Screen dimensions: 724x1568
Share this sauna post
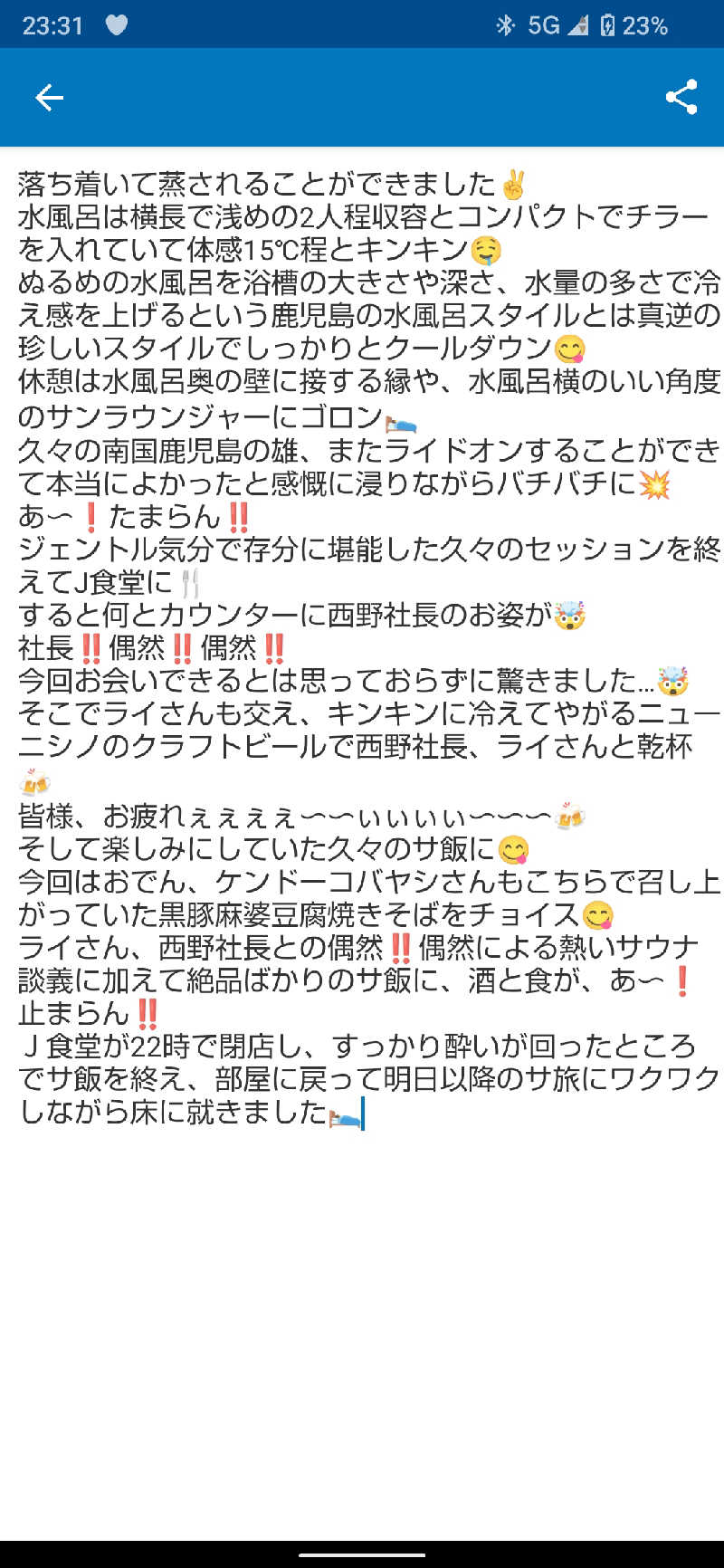pyautogui.click(x=681, y=98)
